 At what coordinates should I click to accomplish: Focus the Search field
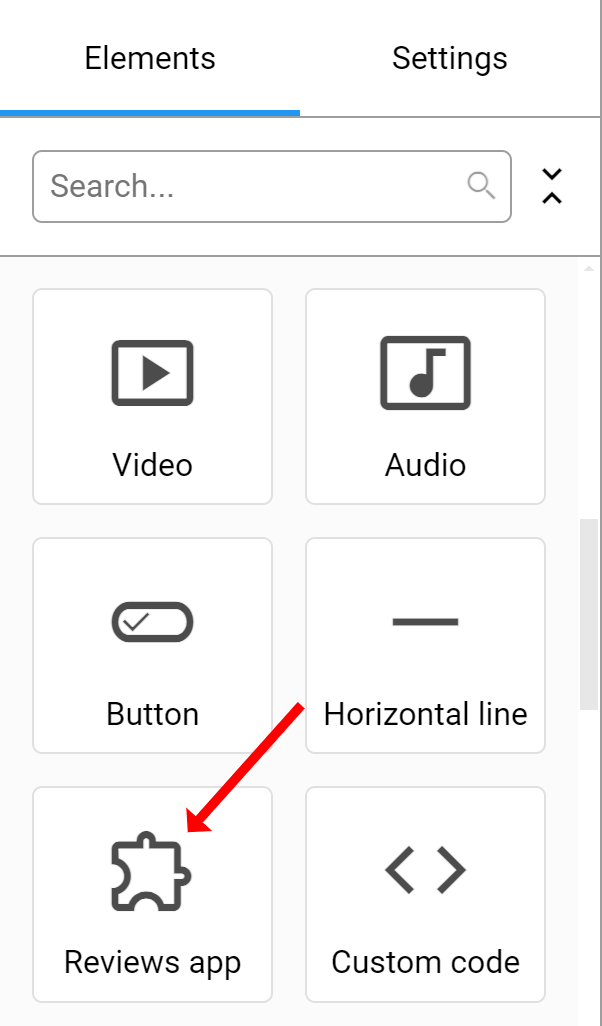(x=272, y=186)
